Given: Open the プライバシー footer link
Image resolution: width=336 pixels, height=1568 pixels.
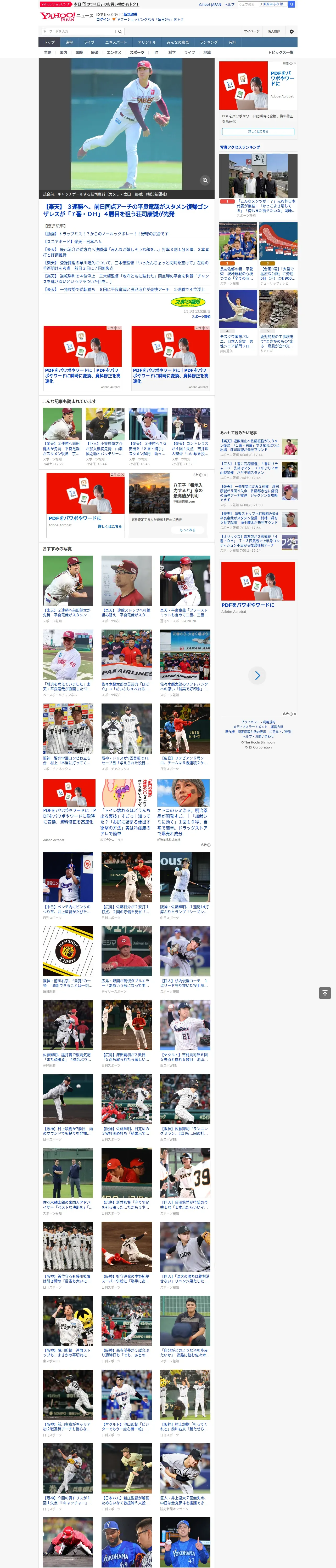Looking at the screenshot, I should coord(249,722).
